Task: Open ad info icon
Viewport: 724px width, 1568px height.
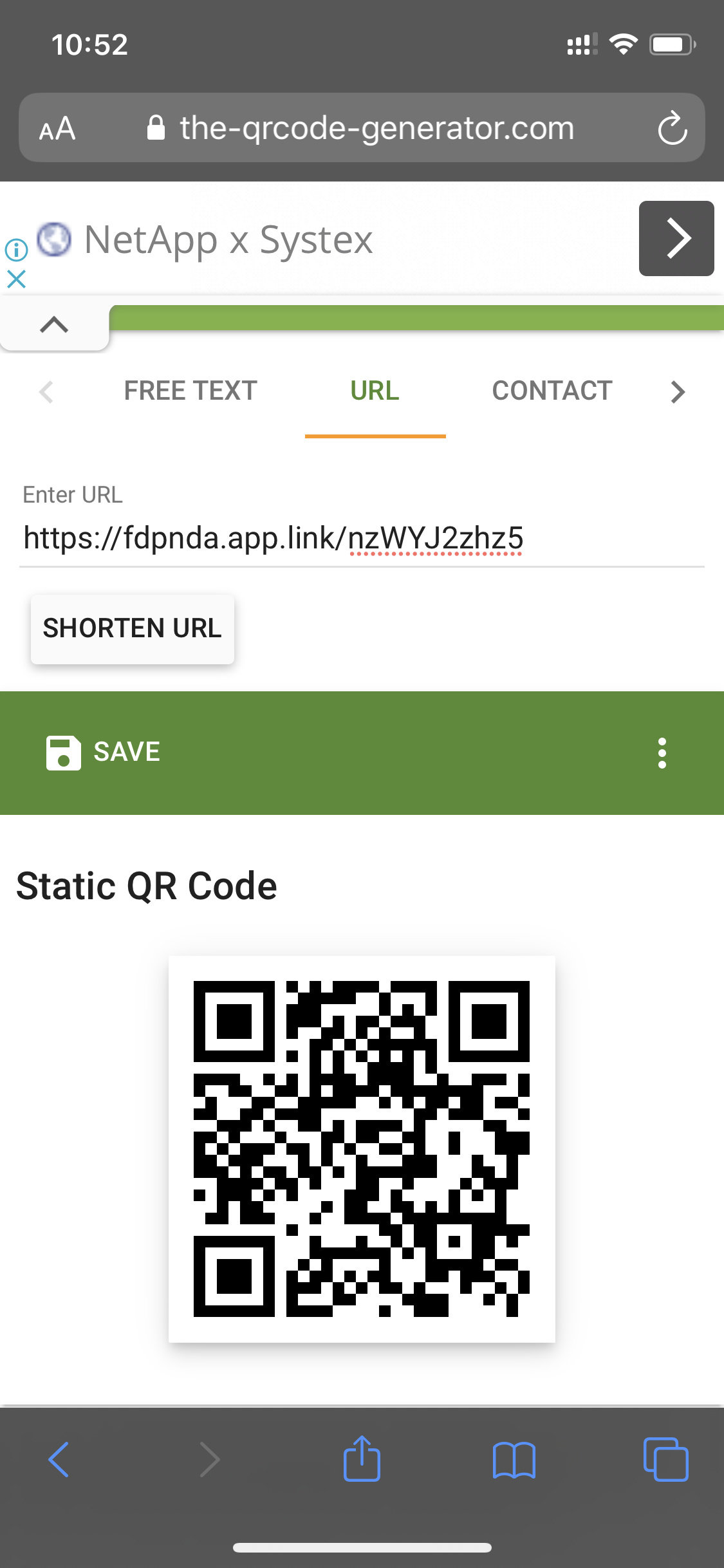Action: [16, 250]
